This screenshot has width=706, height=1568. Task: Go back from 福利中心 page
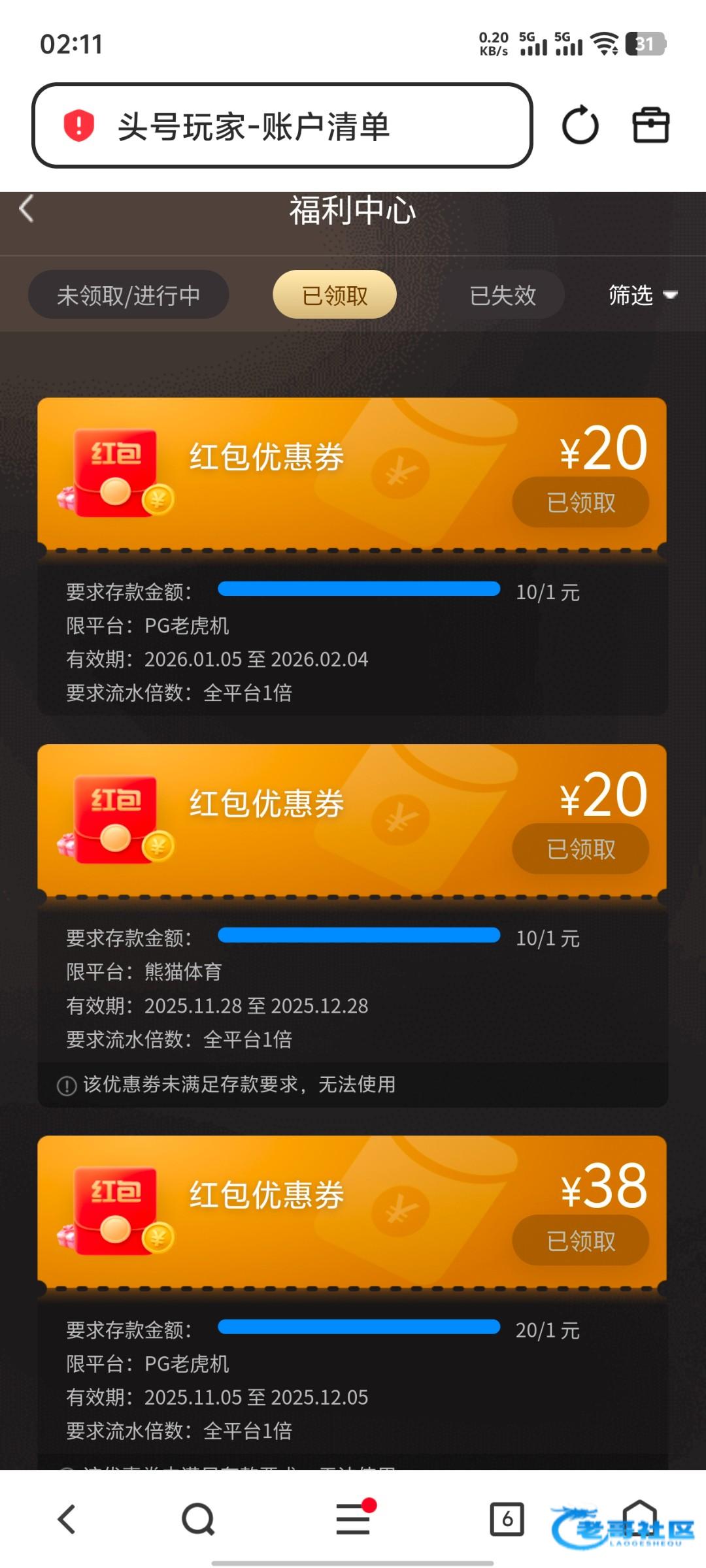point(27,210)
